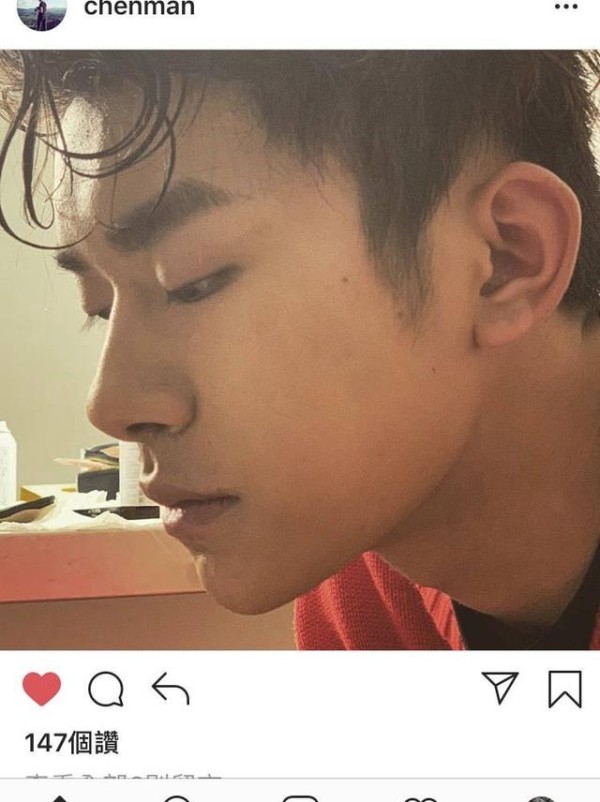View the list of 147 likes
The height and width of the screenshot is (802, 600).
pos(72,743)
